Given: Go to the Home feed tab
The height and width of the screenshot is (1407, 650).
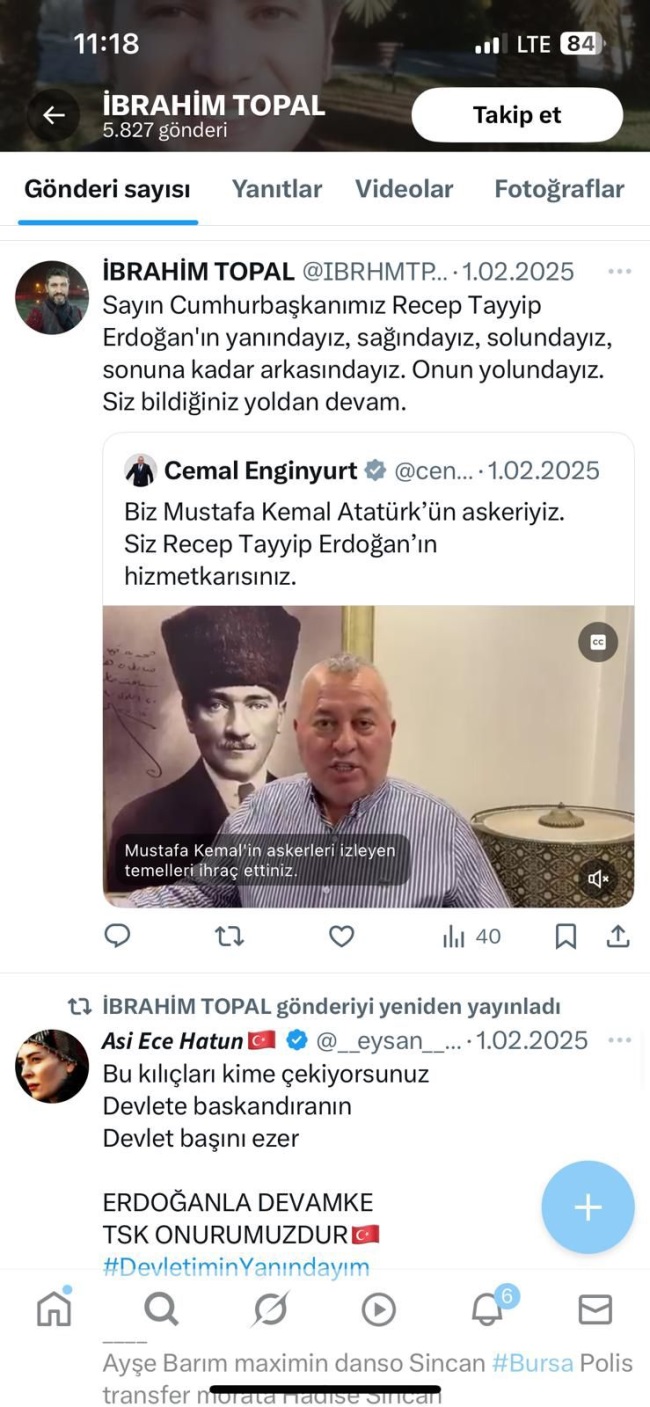Looking at the screenshot, I should coord(54,1309).
